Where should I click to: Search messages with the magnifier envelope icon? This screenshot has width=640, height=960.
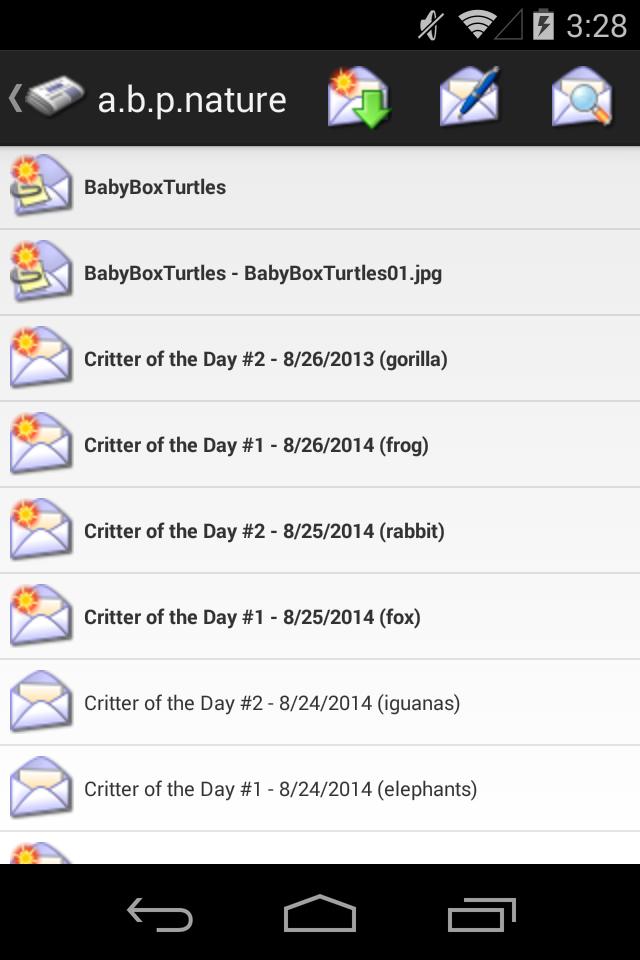(581, 98)
